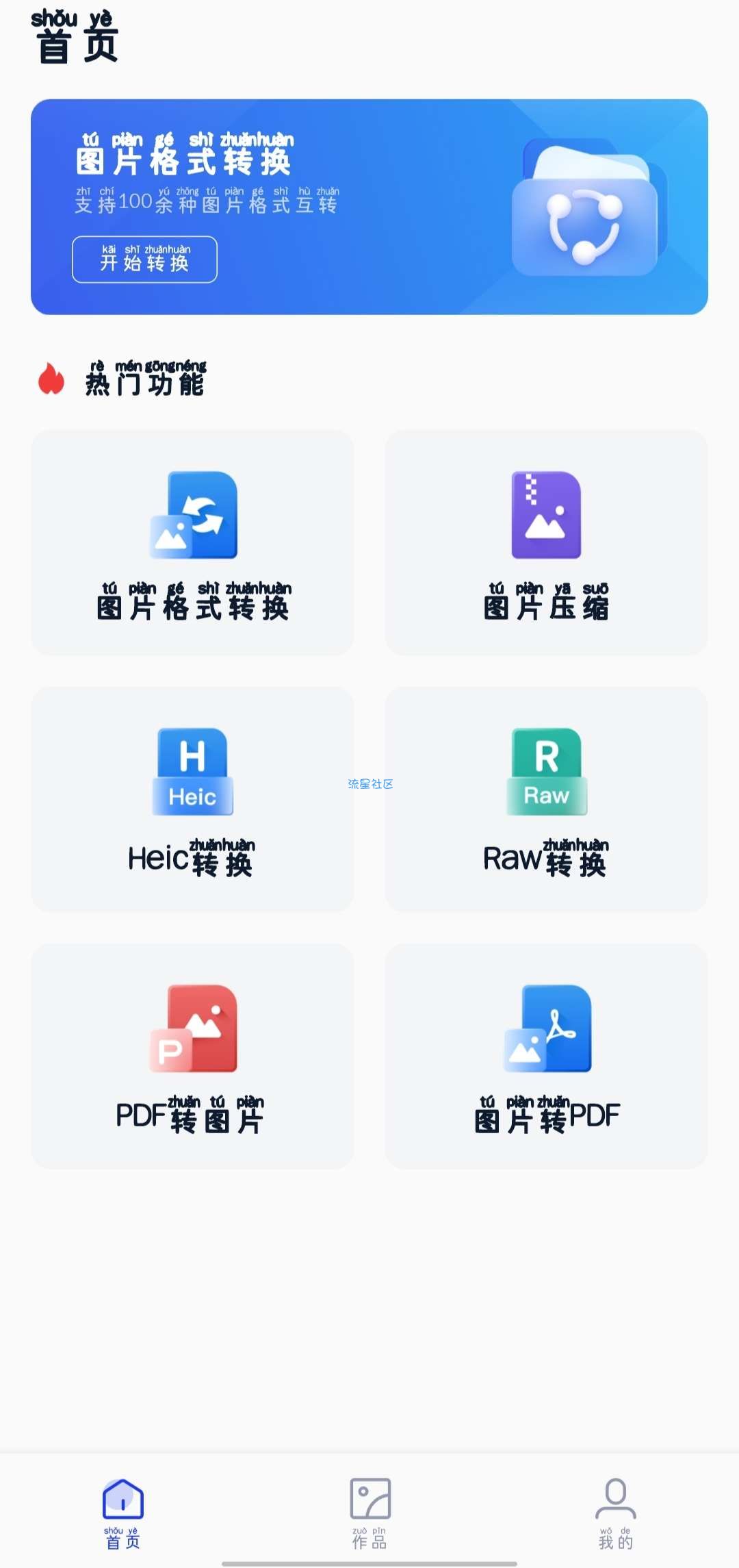The image size is (739, 1568).
Task: Open the 图片压缩 tool
Action: [x=546, y=542]
